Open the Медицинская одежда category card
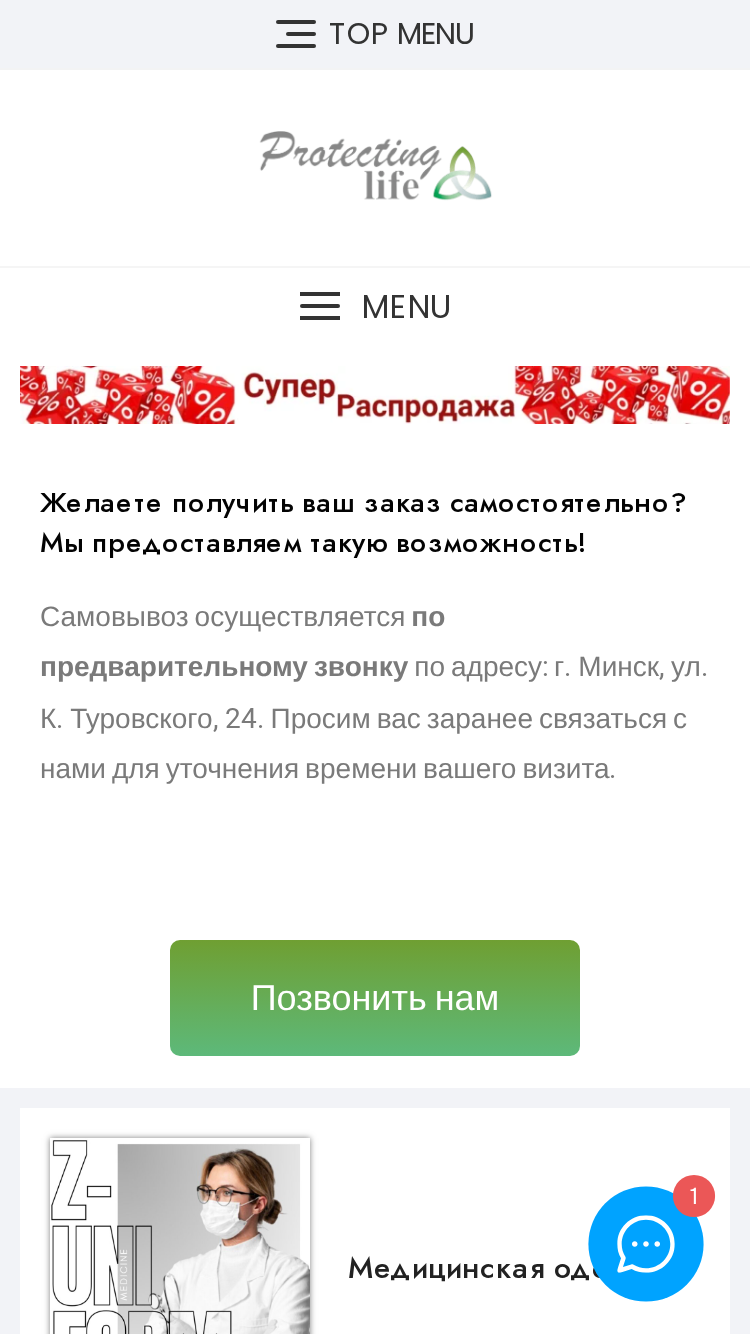The width and height of the screenshot is (750, 1334). pyautogui.click(x=375, y=1222)
